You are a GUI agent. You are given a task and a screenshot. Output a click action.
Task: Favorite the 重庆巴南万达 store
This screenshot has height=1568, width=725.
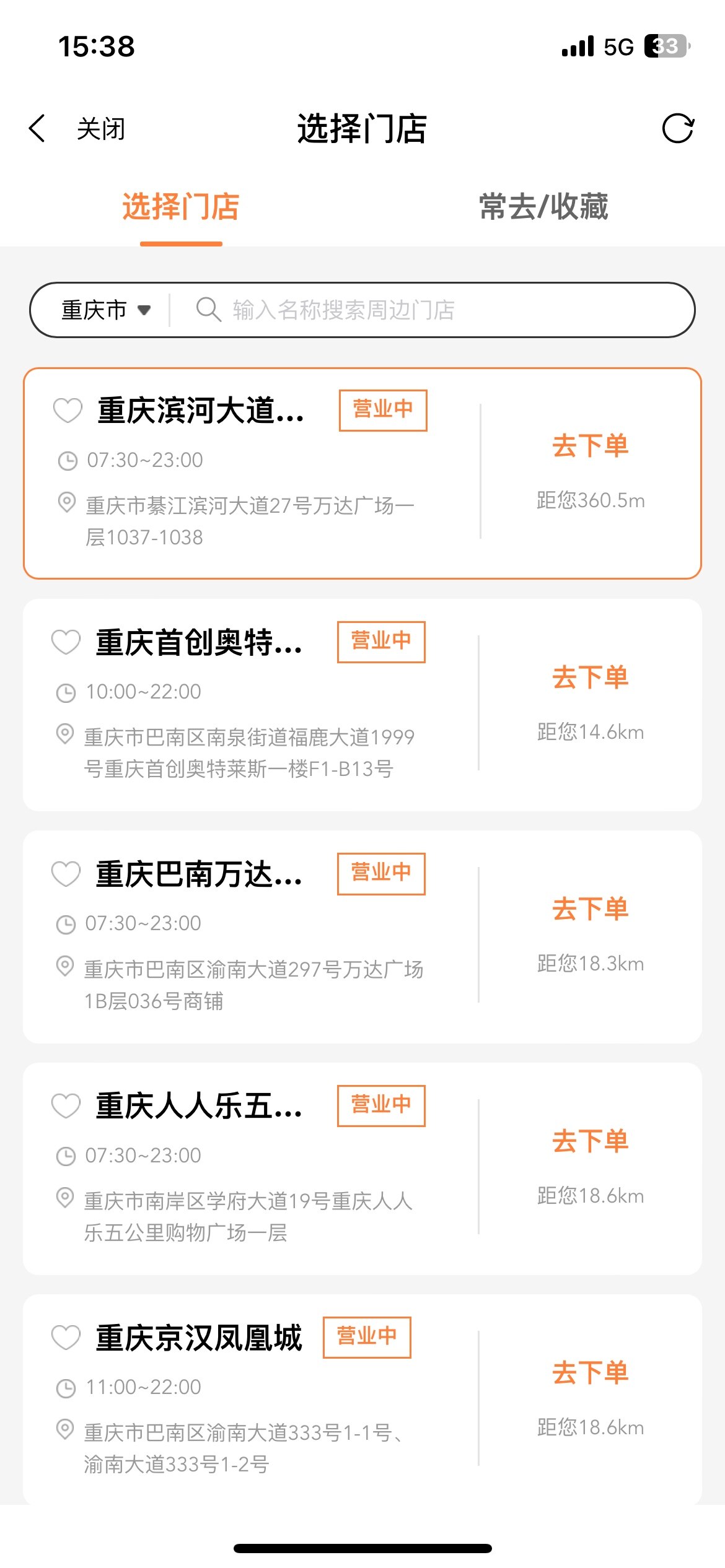[66, 873]
